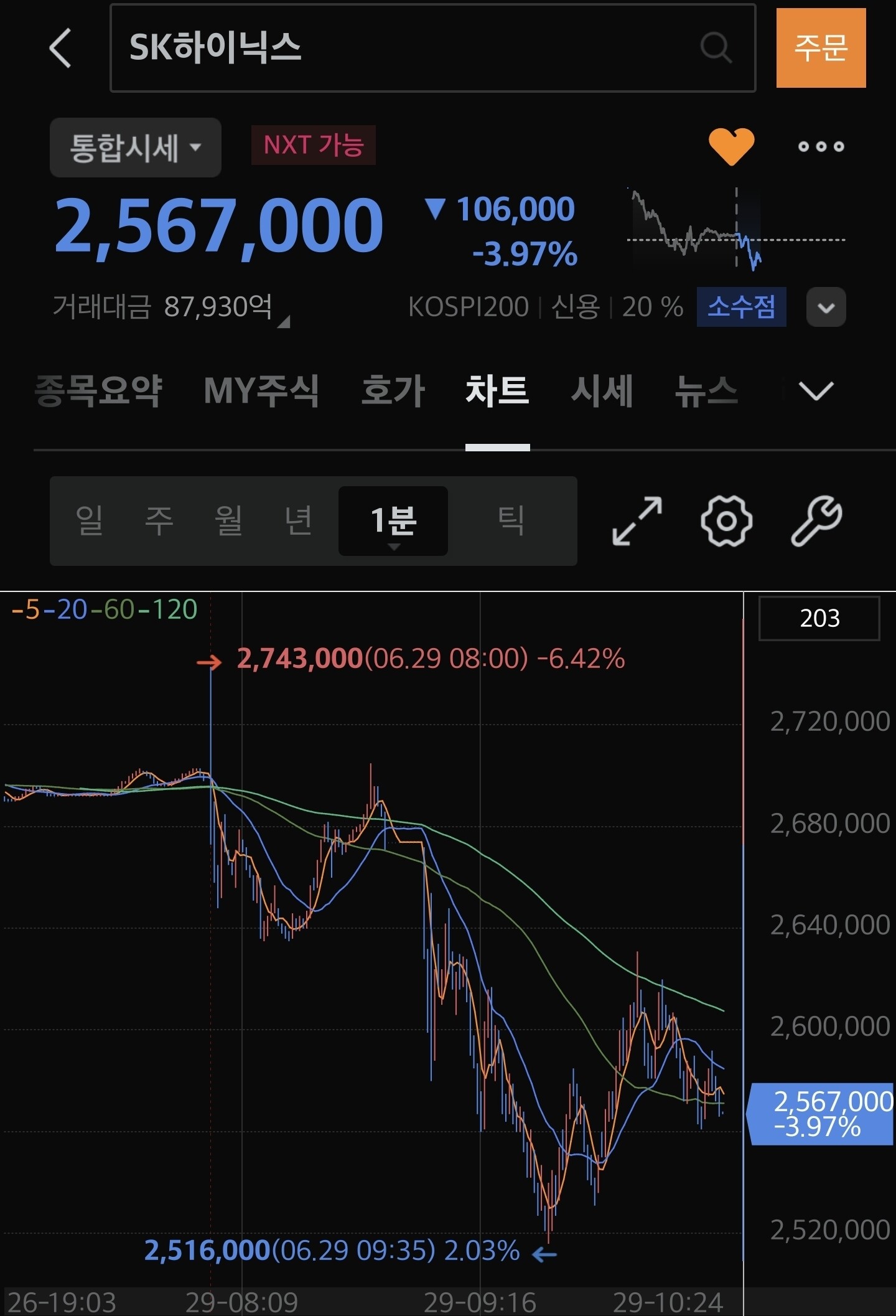Switch to the MY주식 tab
Screen dimensions: 896x1316
pos(261,391)
